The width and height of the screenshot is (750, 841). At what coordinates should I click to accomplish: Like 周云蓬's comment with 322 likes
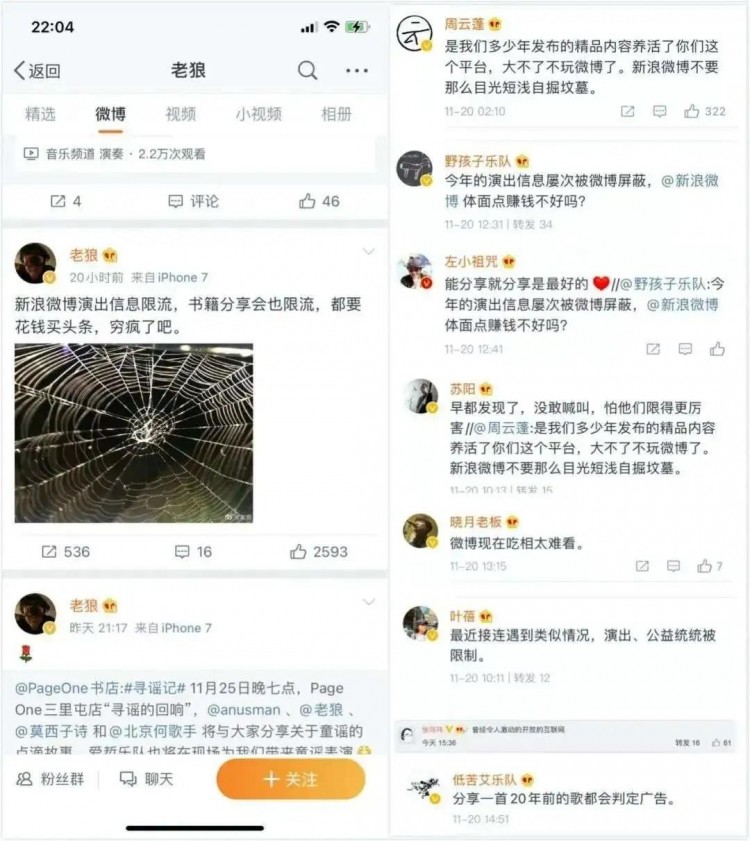[693, 113]
